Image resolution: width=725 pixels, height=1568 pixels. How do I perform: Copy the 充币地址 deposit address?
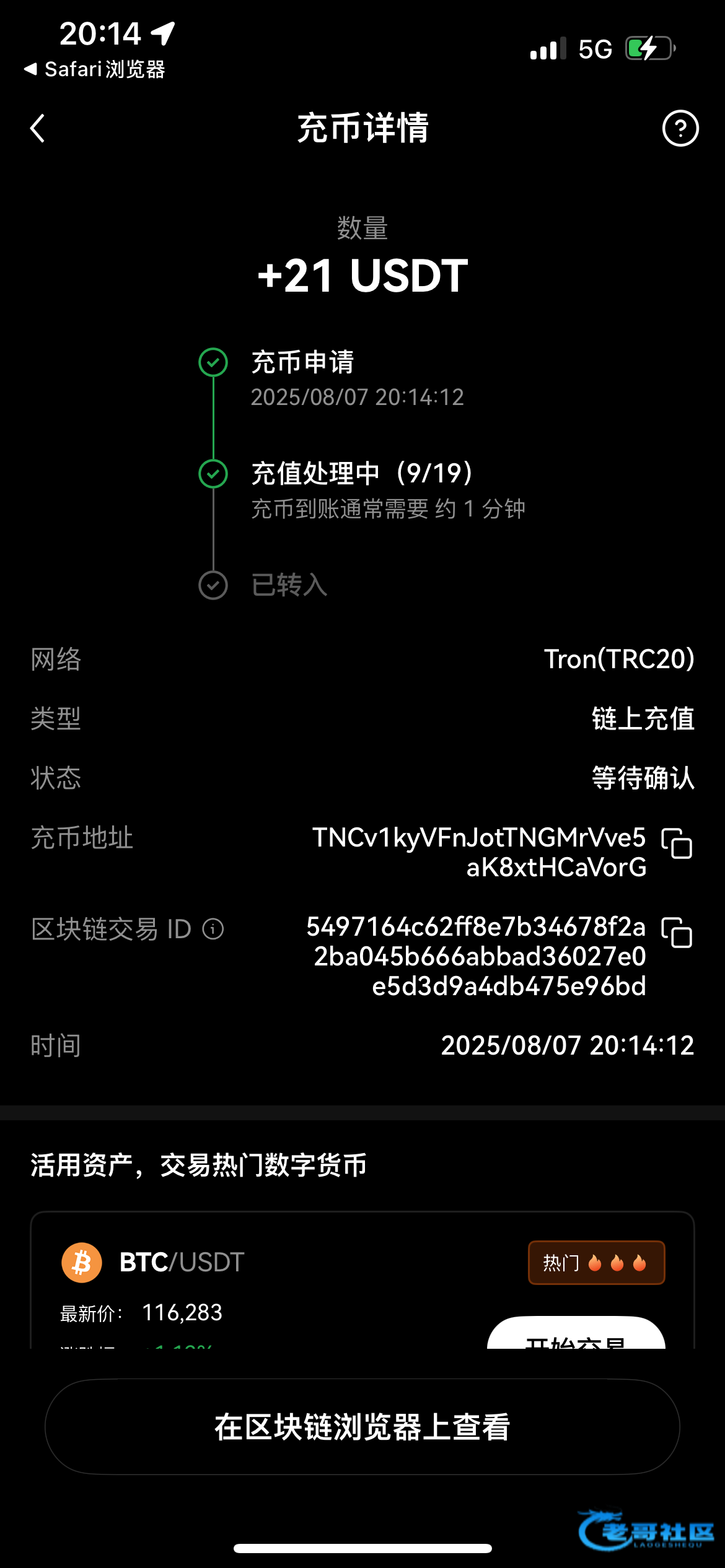pyautogui.click(x=677, y=843)
